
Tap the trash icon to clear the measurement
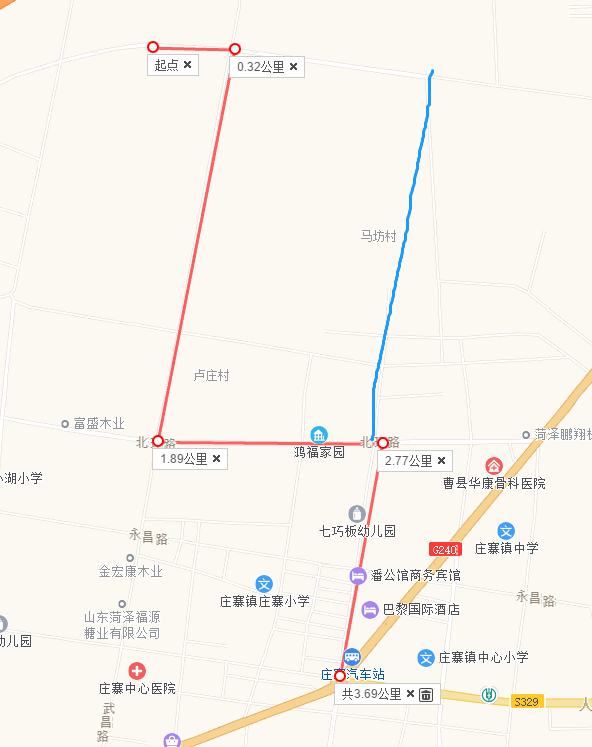point(426,695)
